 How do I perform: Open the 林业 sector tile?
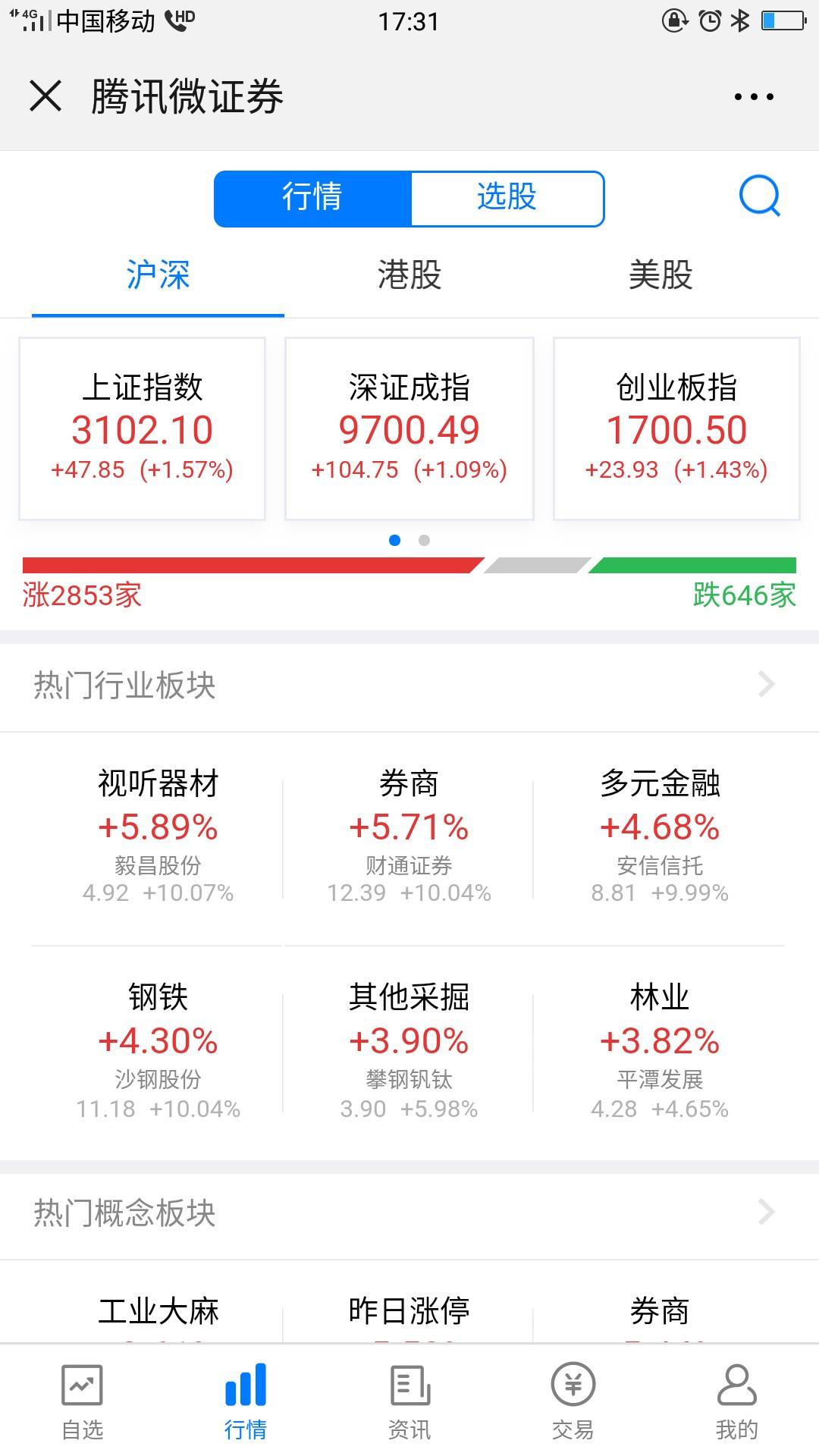click(x=660, y=1051)
